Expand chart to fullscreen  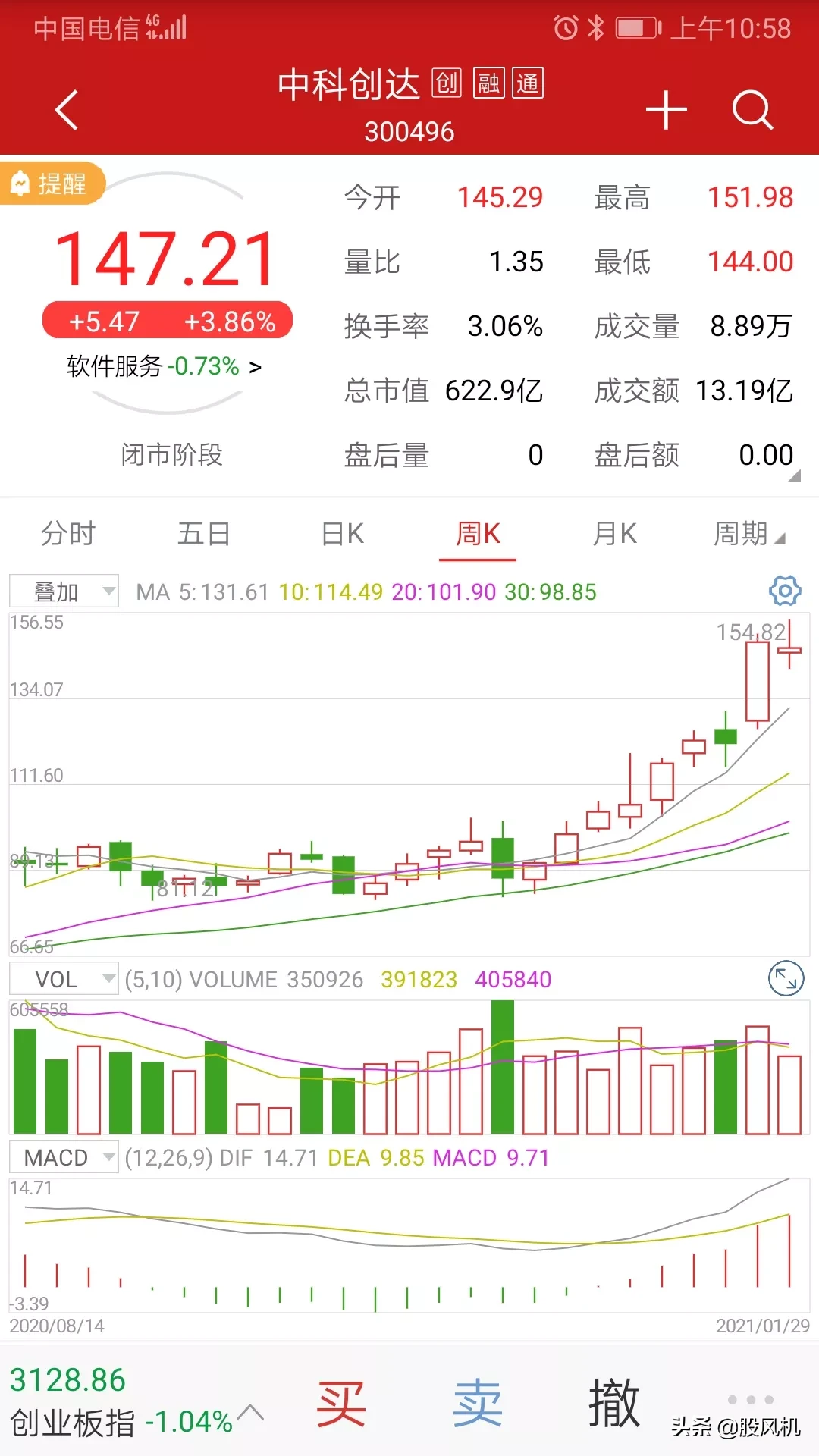786,979
